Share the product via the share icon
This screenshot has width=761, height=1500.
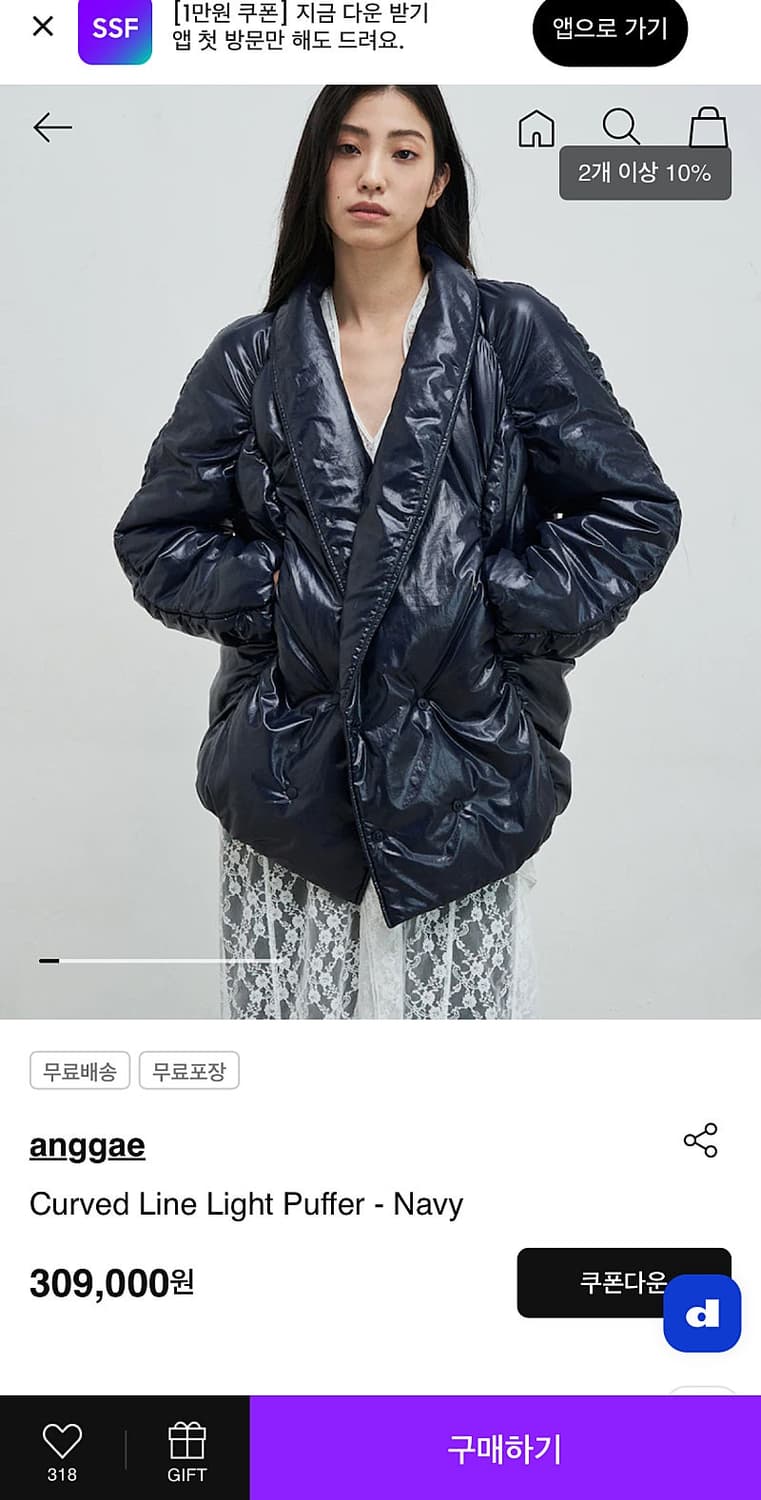pyautogui.click(x=701, y=1138)
